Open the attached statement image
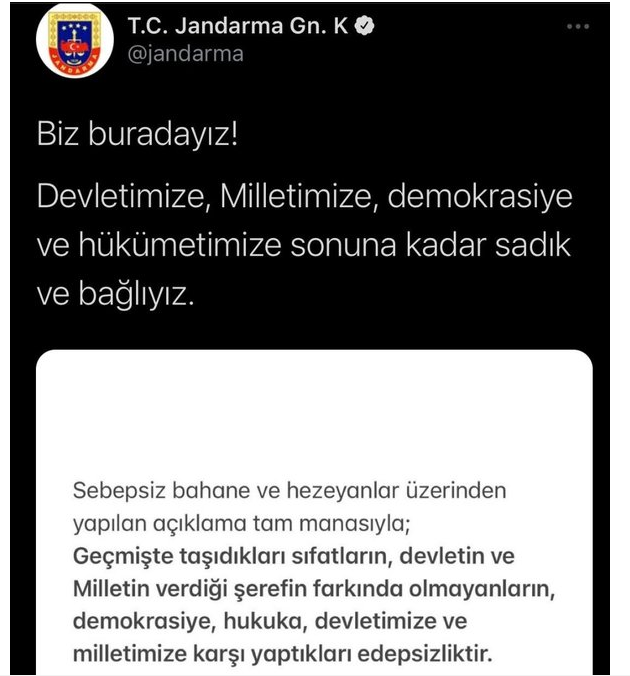 [314, 520]
